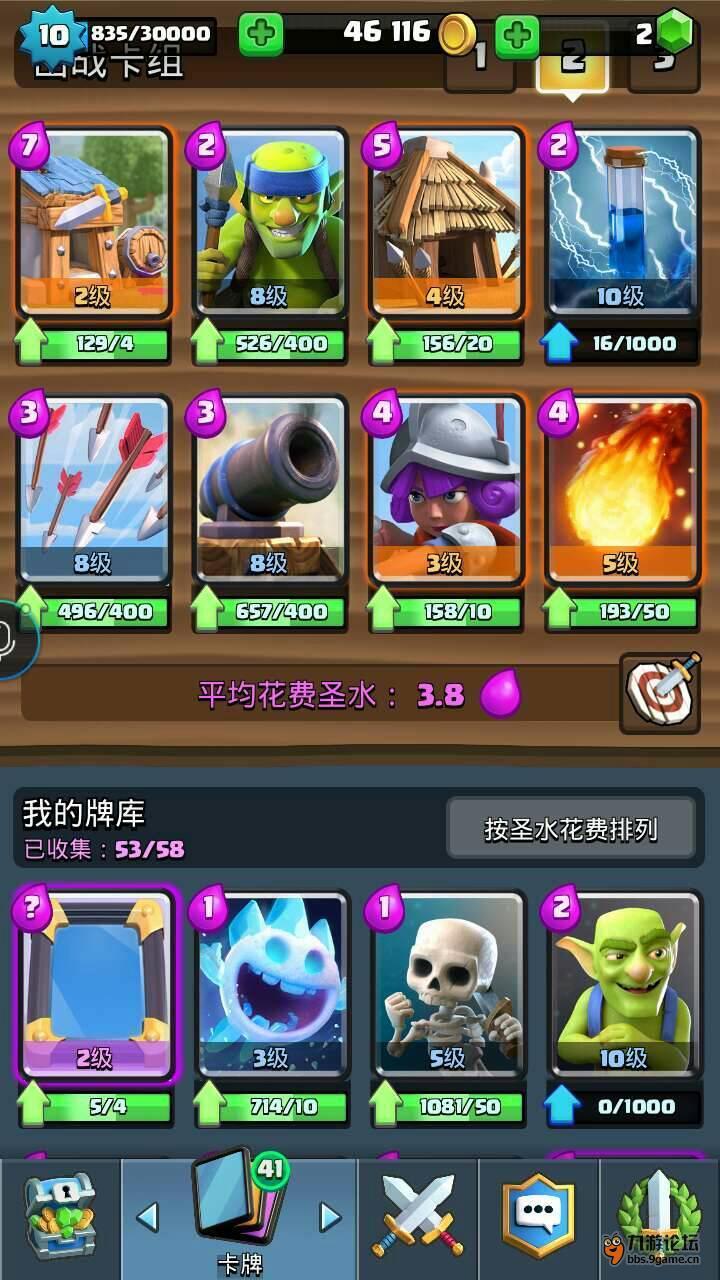Buy gems with the green plus button

pos(517,36)
